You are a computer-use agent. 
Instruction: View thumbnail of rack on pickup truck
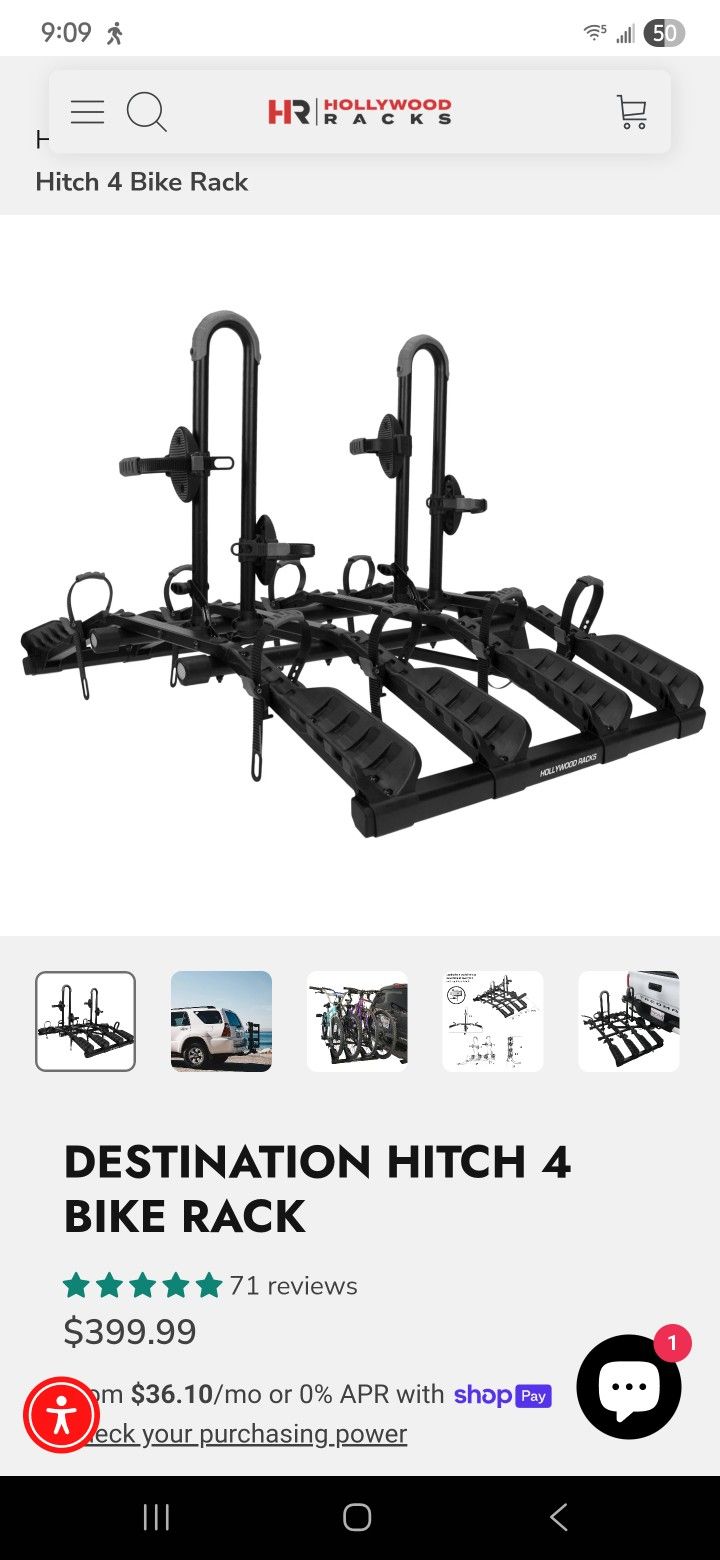click(628, 1021)
